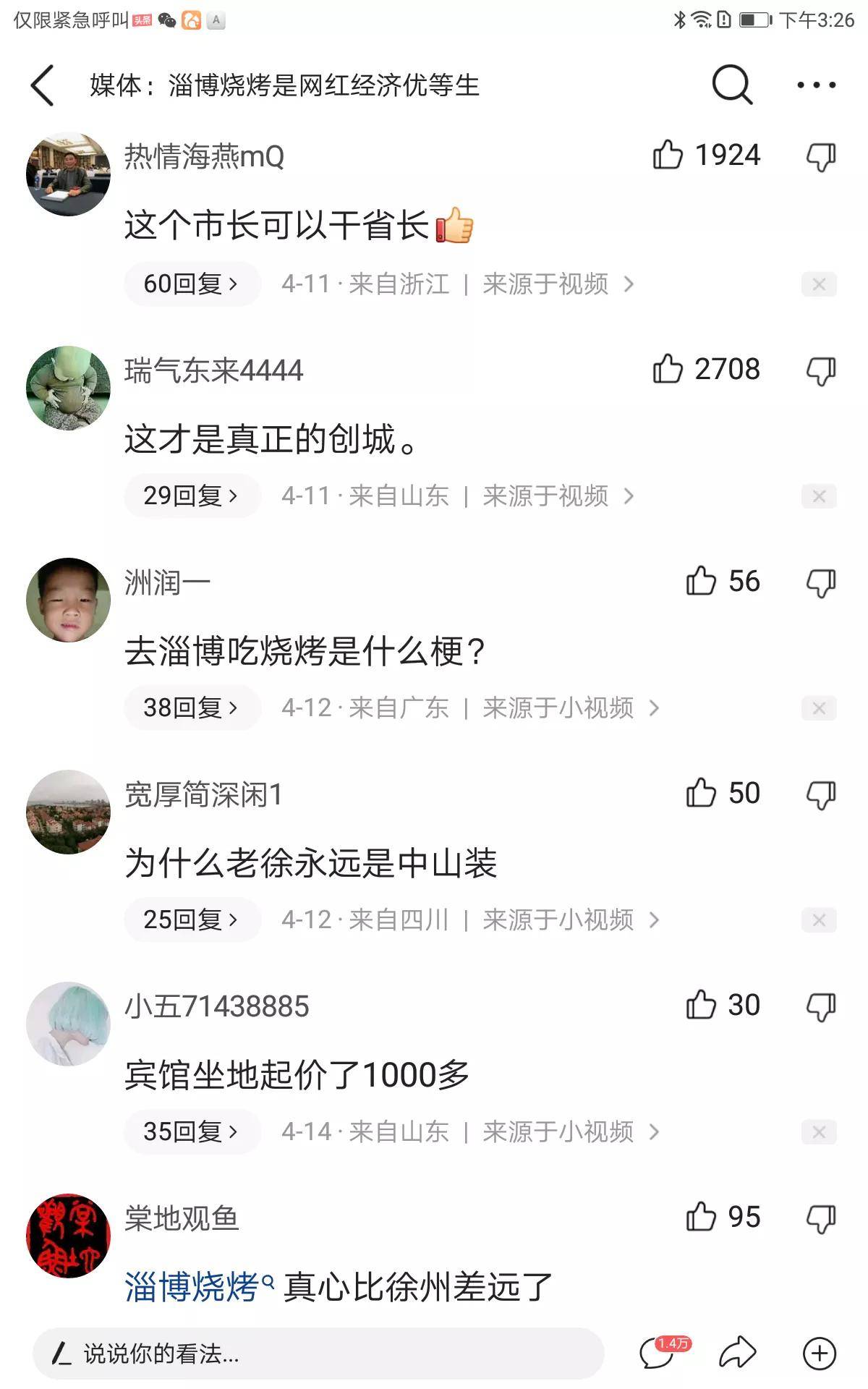The height and width of the screenshot is (1389, 868).
Task: Open 来源于小视频 link under 宽厚简深闲1's comment
Action: [x=570, y=919]
